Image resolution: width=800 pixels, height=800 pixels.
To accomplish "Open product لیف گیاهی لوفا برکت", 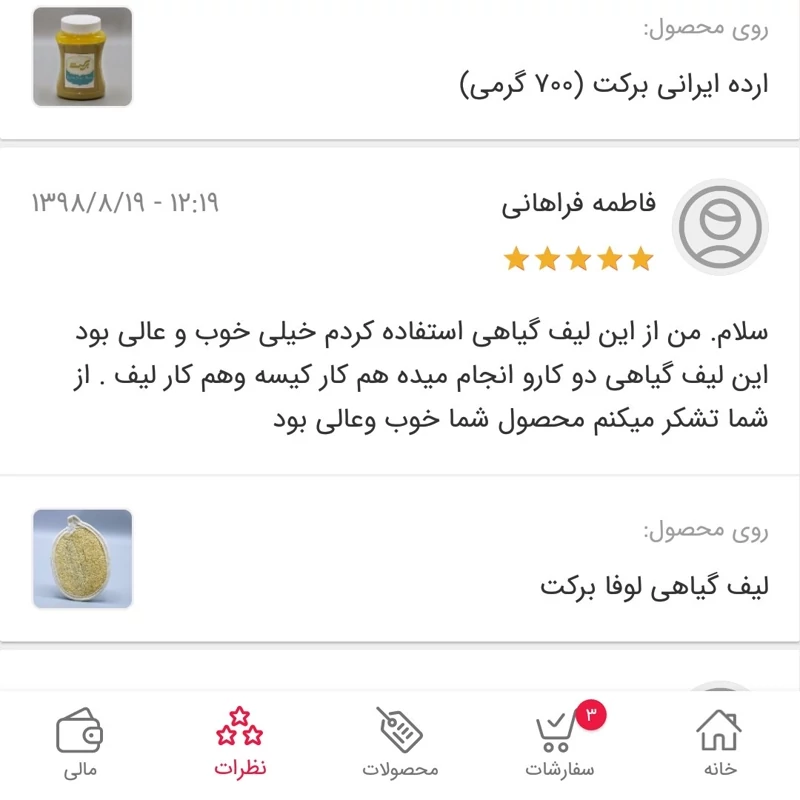I will [x=654, y=586].
